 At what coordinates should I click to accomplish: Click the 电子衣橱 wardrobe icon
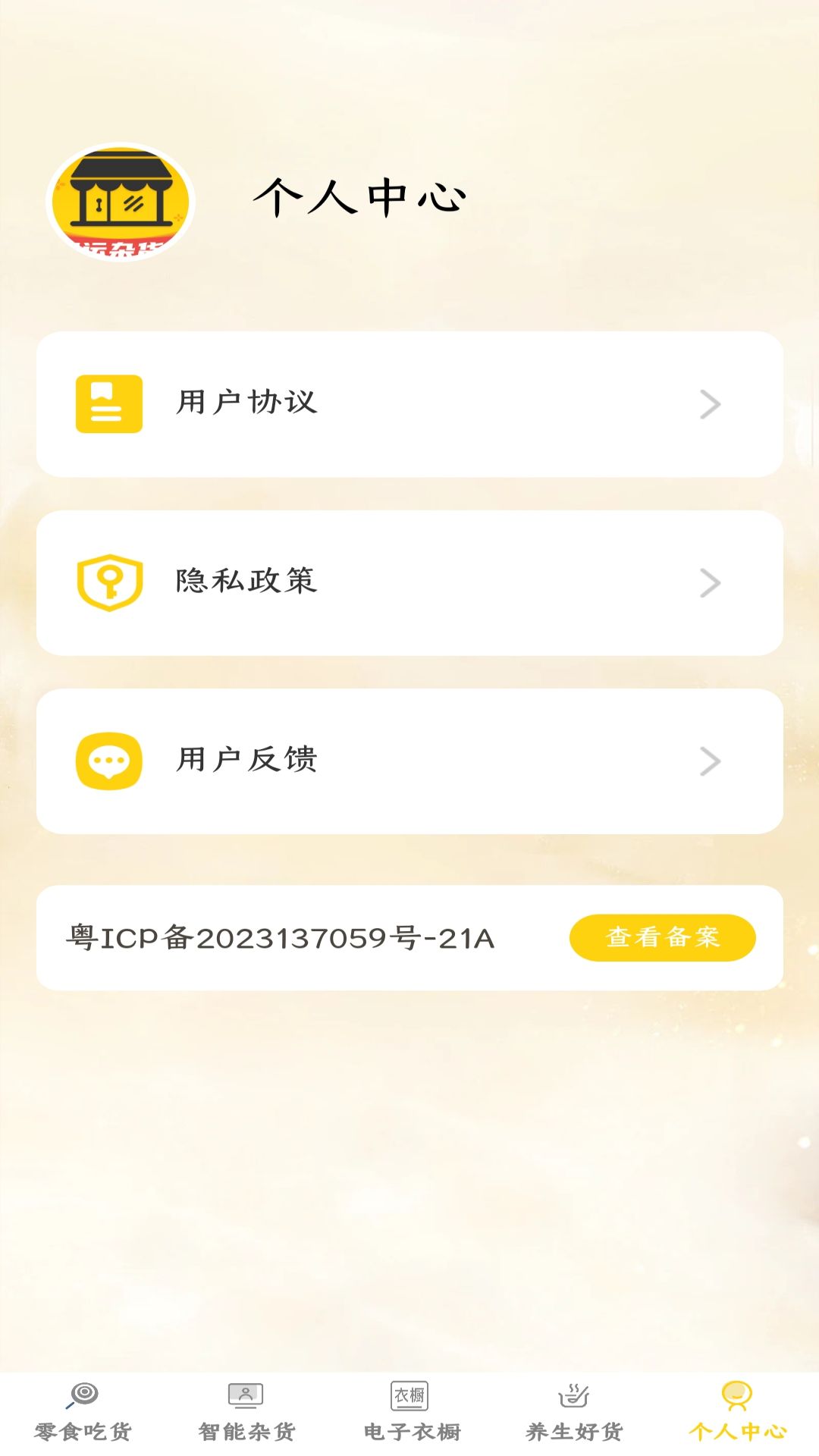pos(409,1395)
